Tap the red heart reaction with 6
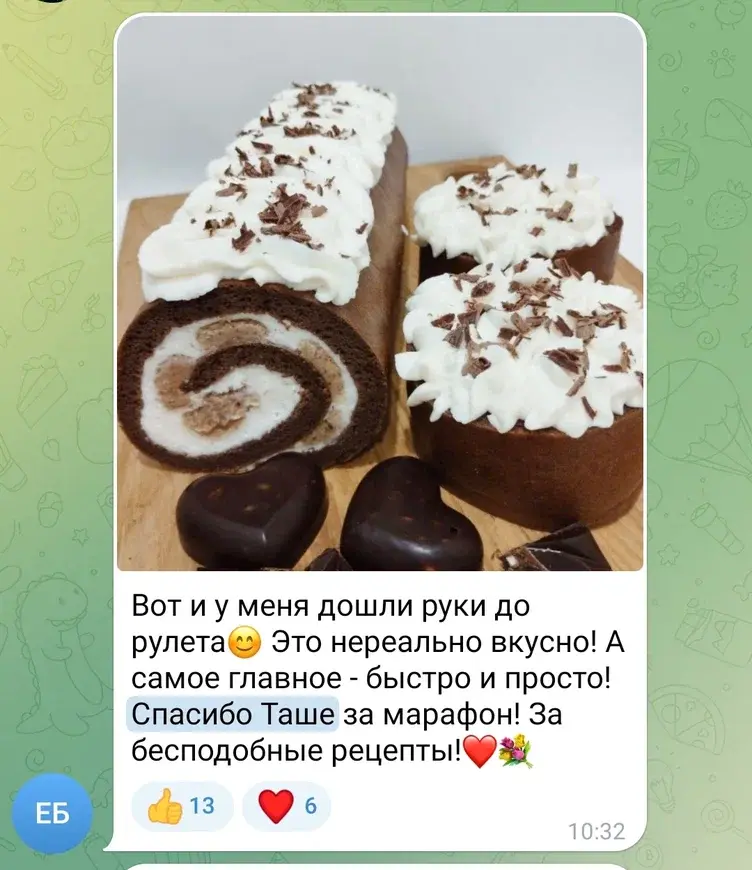 [287, 806]
